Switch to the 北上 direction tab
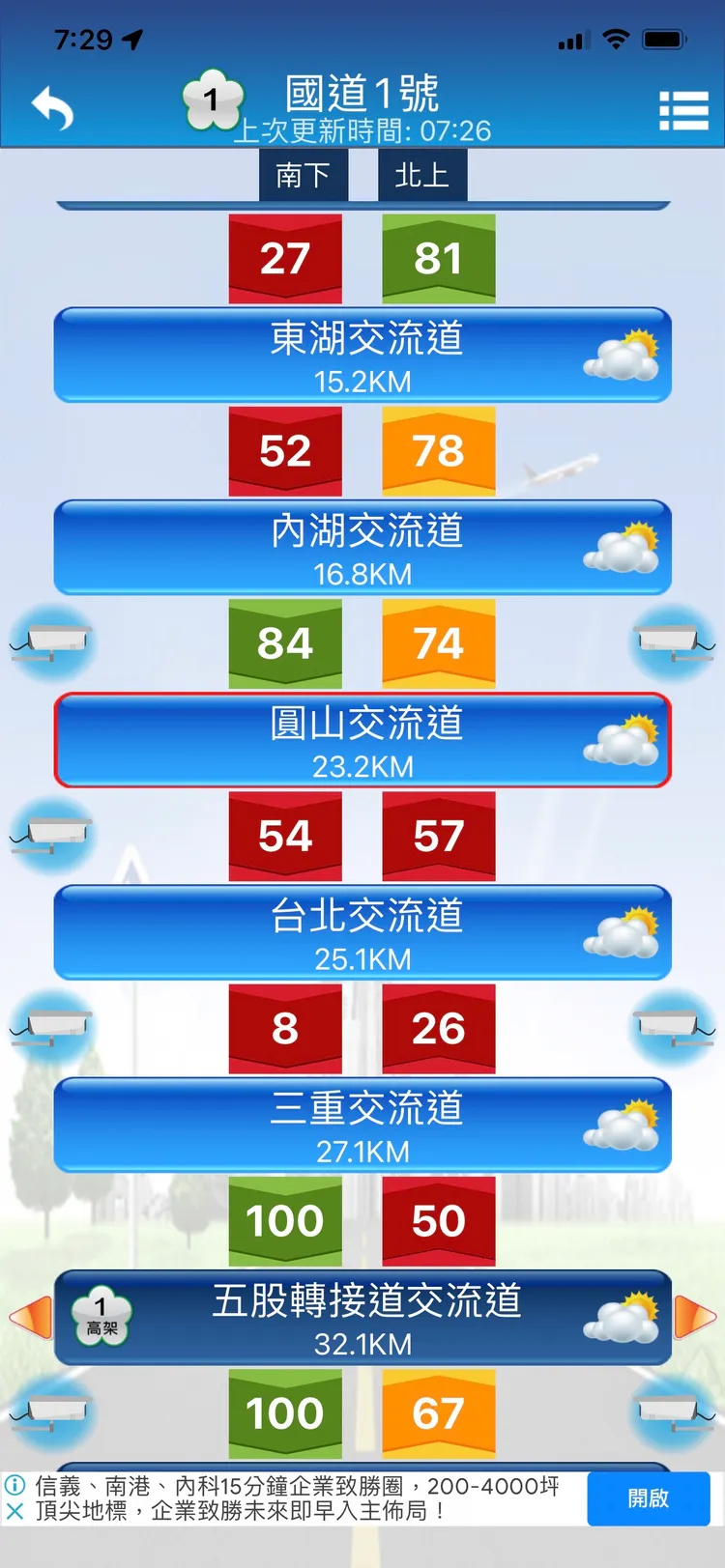This screenshot has height=1568, width=725. point(420,176)
